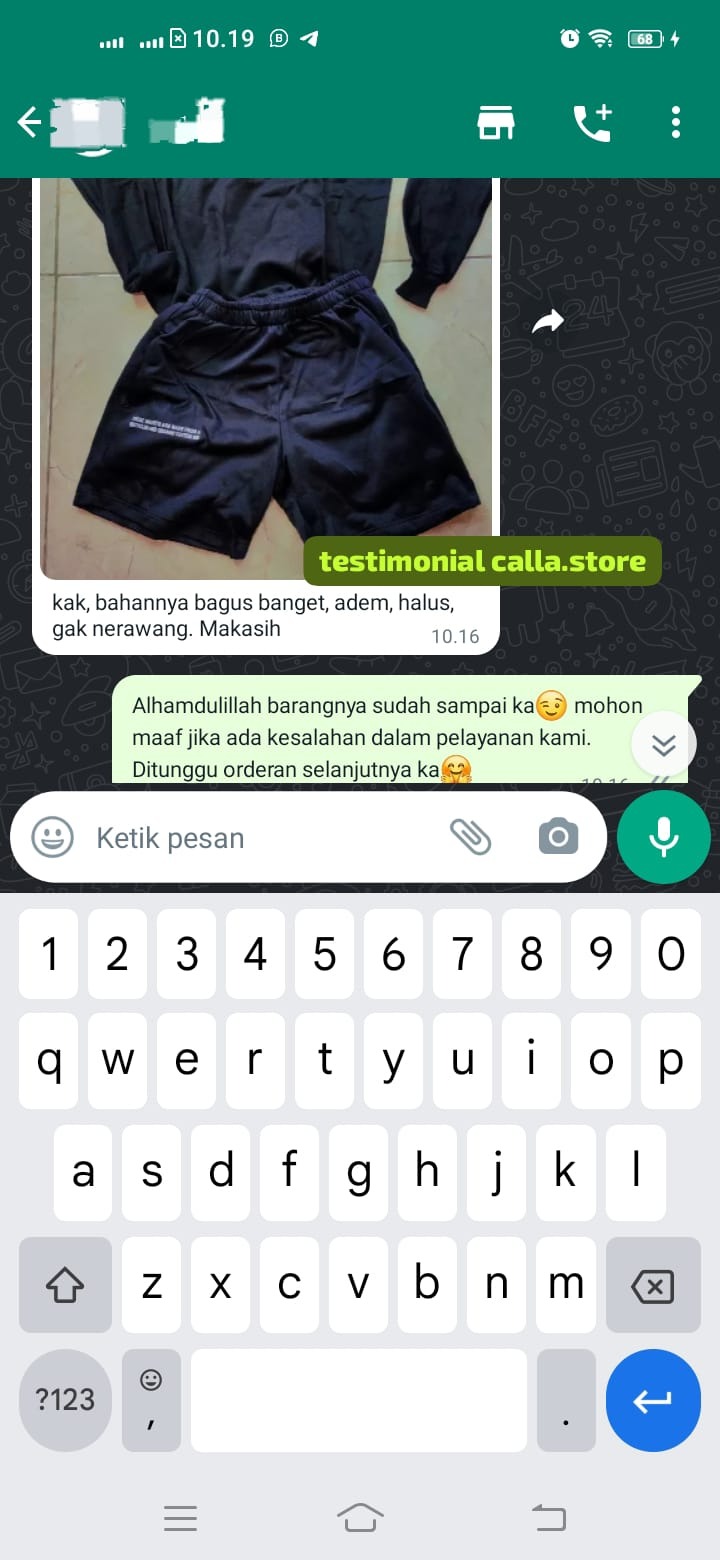This screenshot has height=1560, width=720.
Task: Jump to the latest message
Action: click(664, 745)
